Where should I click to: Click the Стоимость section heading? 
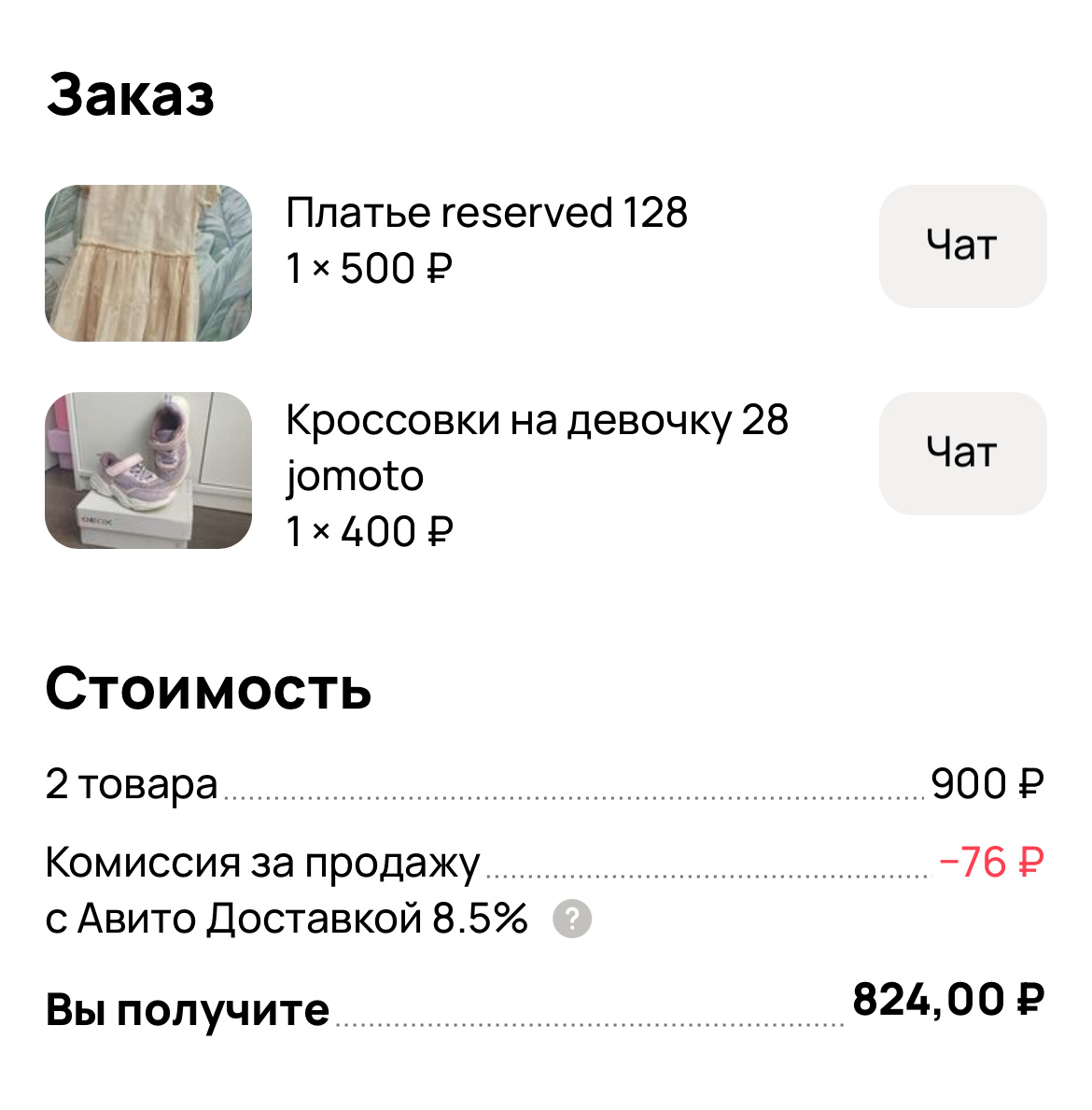coord(209,689)
